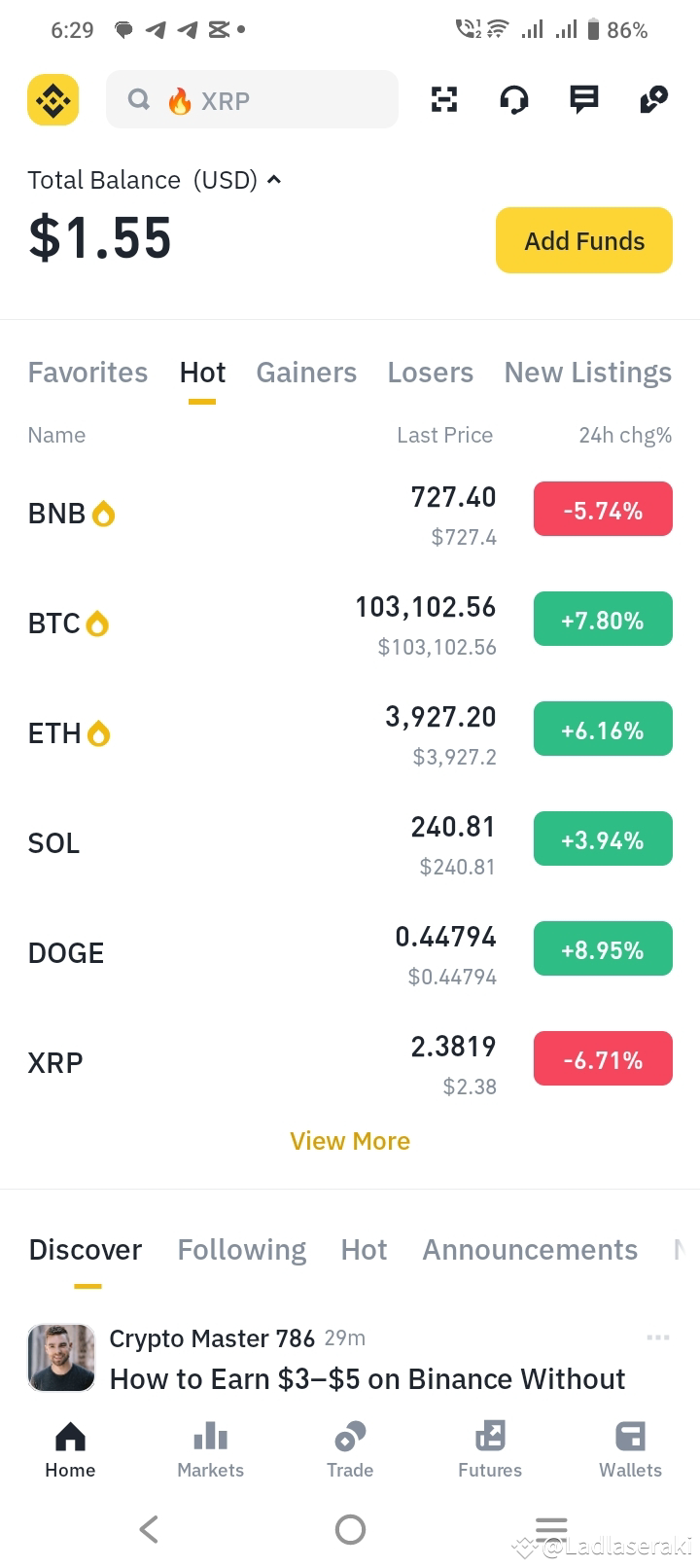The image size is (700, 1568).
Task: Open the Trade screen
Action: coord(350,1449)
